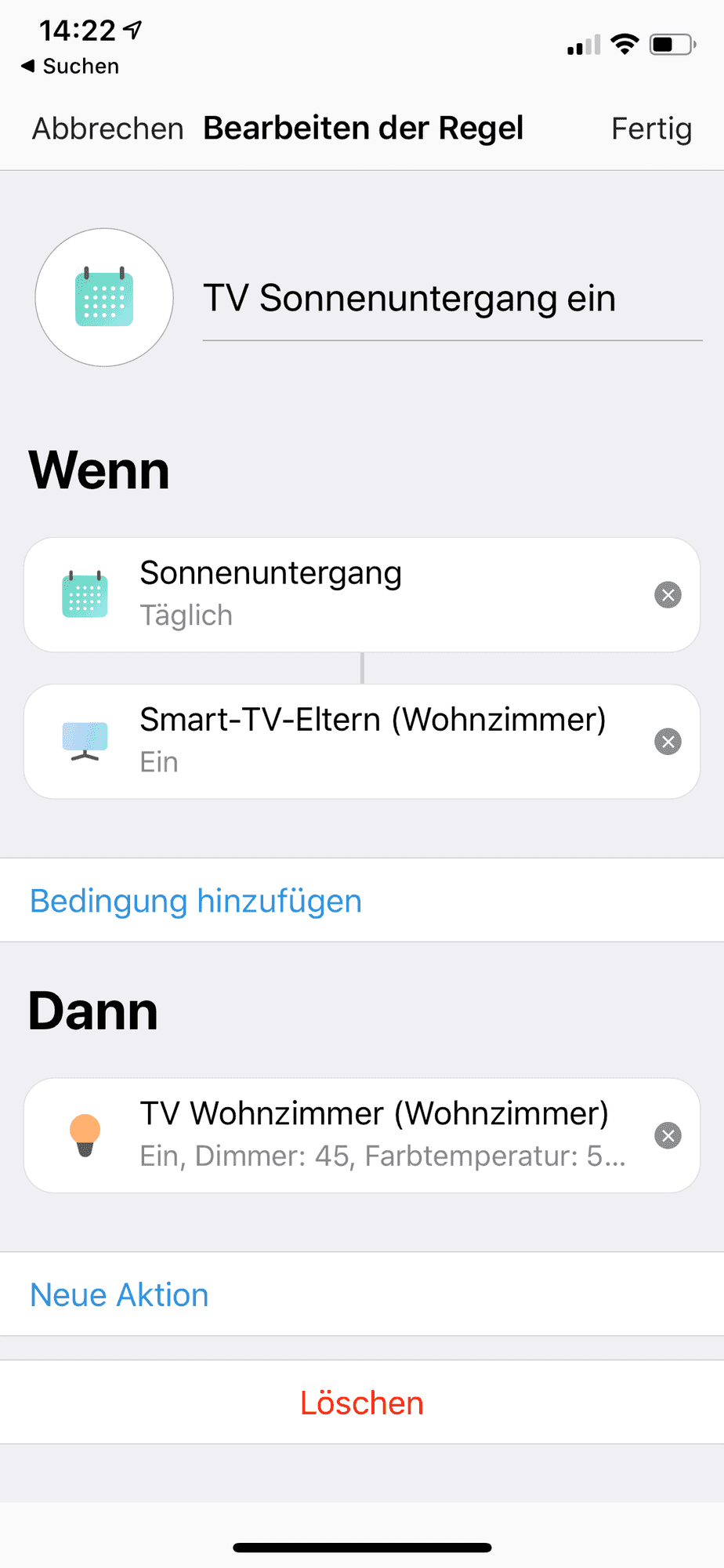
Task: Add a new action with Neue Aktion
Action: tap(119, 1294)
